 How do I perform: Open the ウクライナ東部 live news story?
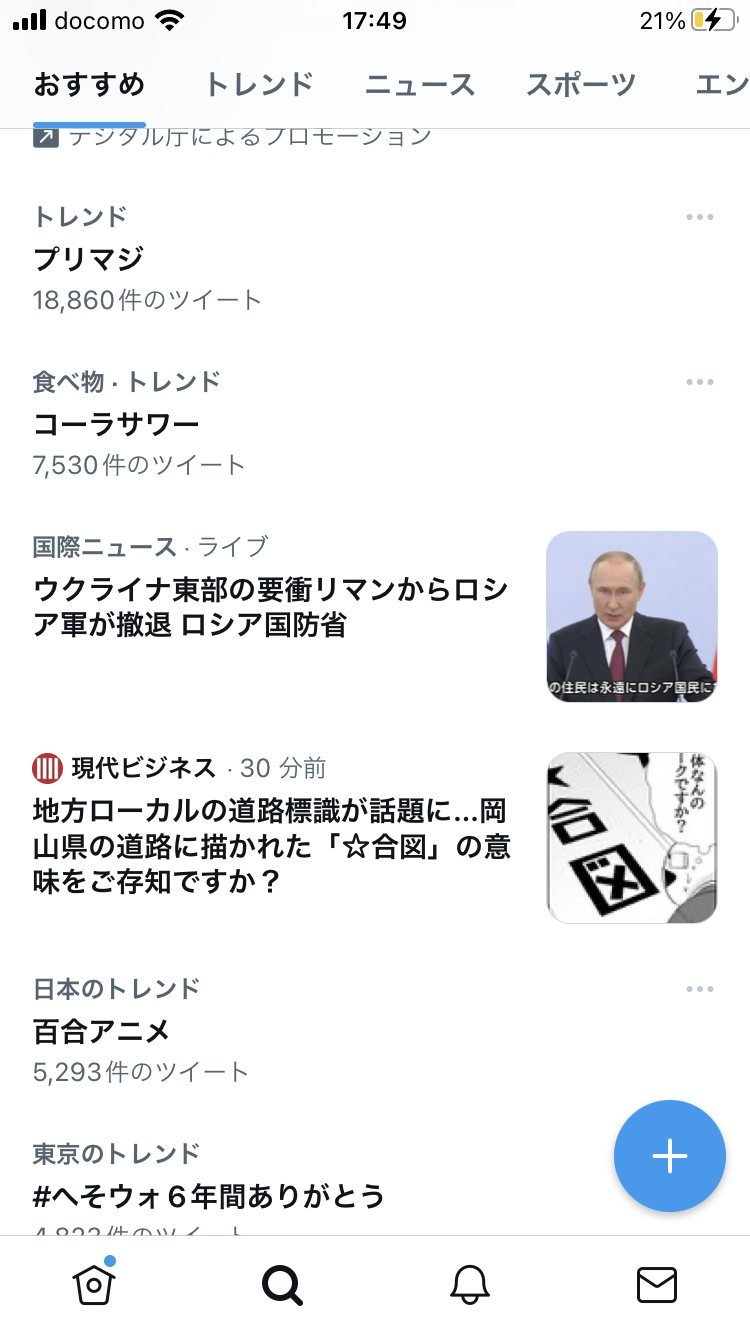pyautogui.click(x=375, y=617)
